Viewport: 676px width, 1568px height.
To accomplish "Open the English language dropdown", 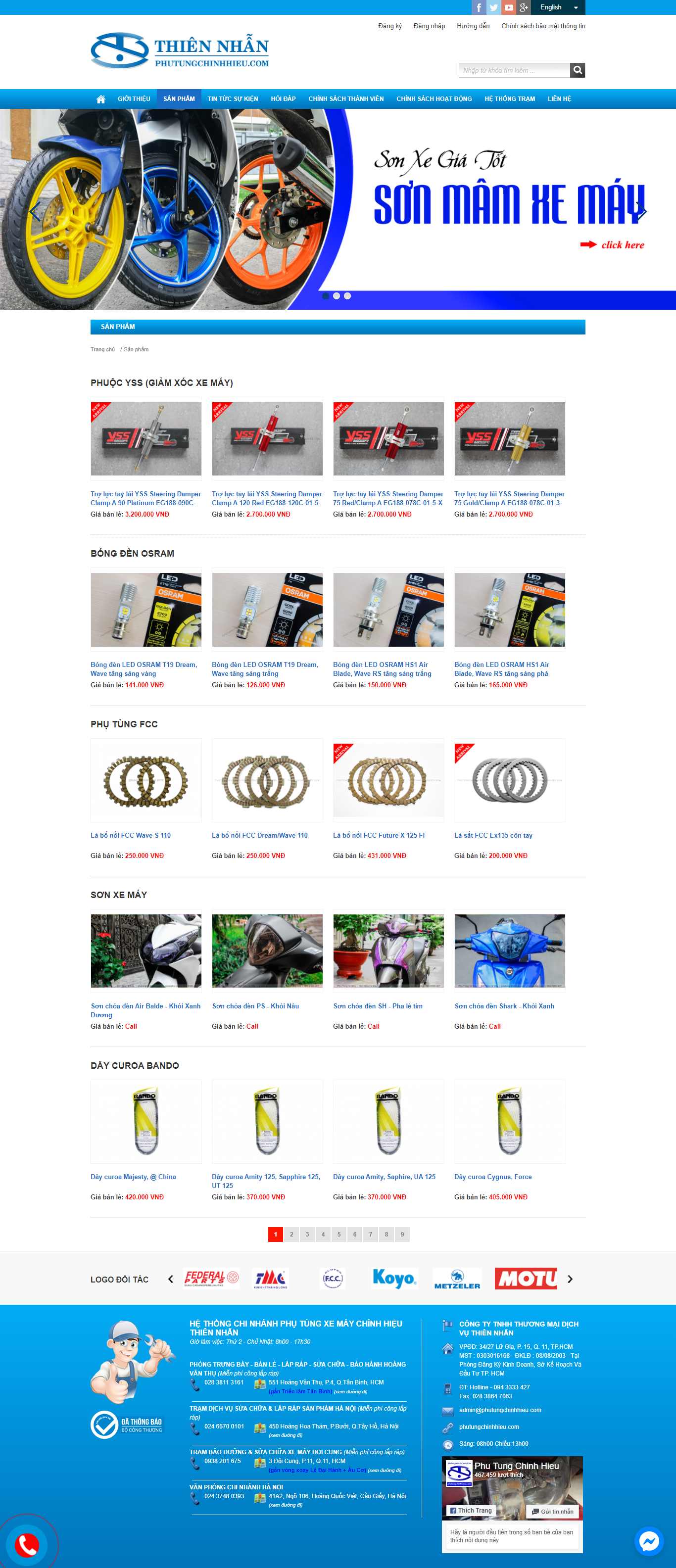I will (x=558, y=7).
